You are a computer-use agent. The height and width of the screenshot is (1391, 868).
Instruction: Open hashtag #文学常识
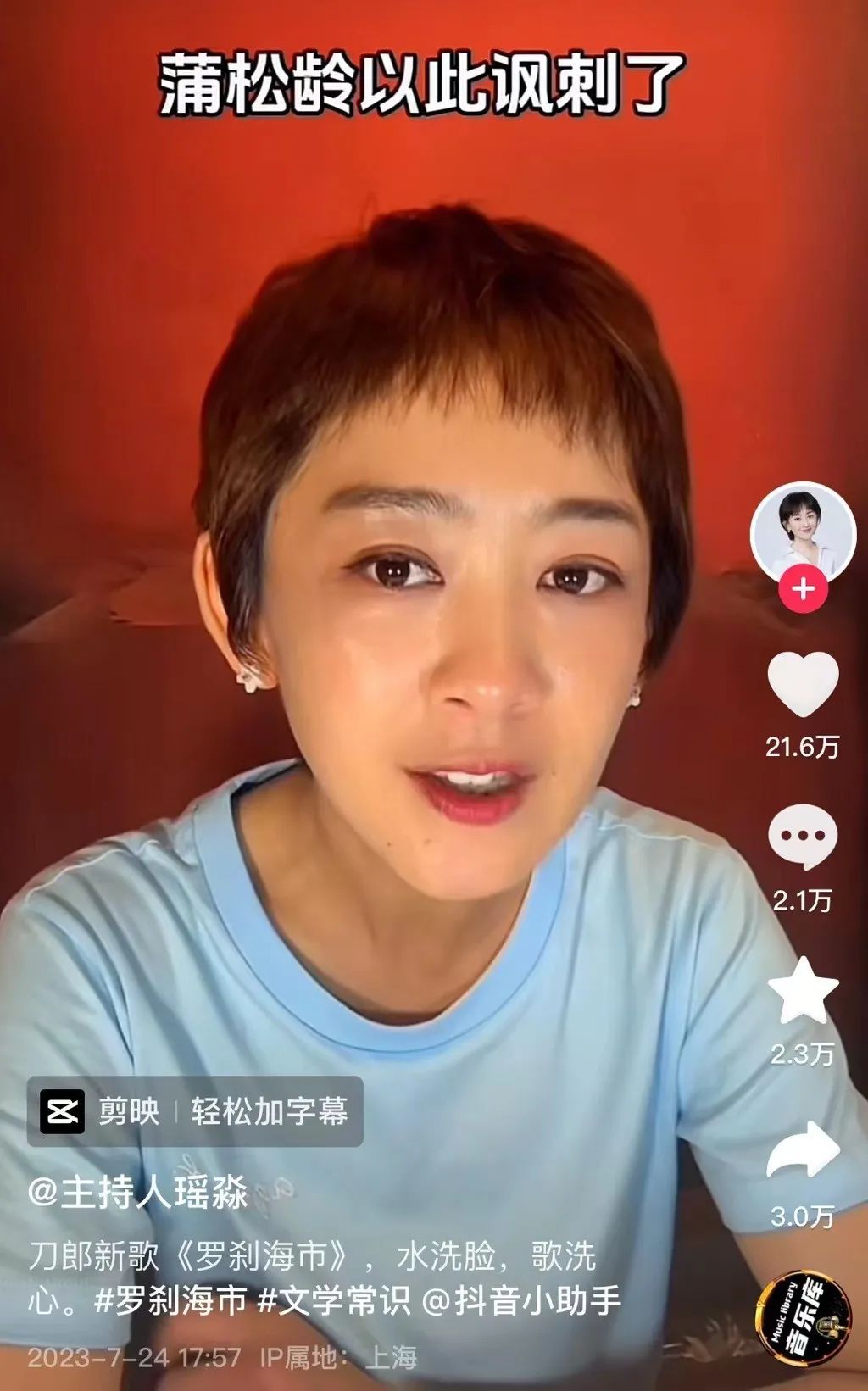333,1299
